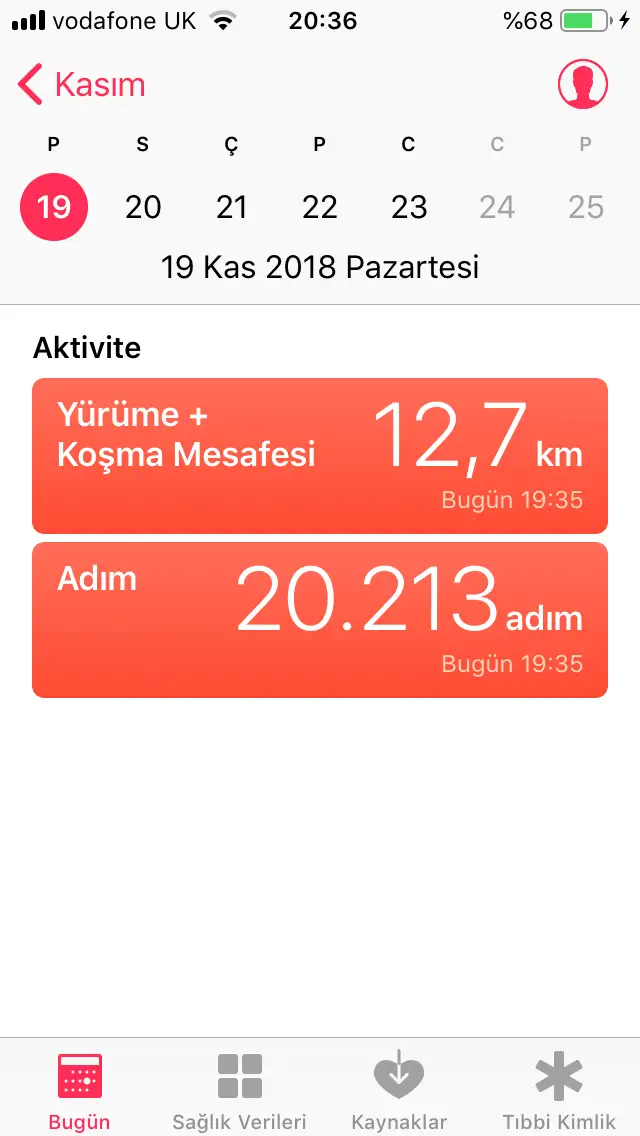
Task: Tap day 19 in the calendar strip
Action: point(54,207)
